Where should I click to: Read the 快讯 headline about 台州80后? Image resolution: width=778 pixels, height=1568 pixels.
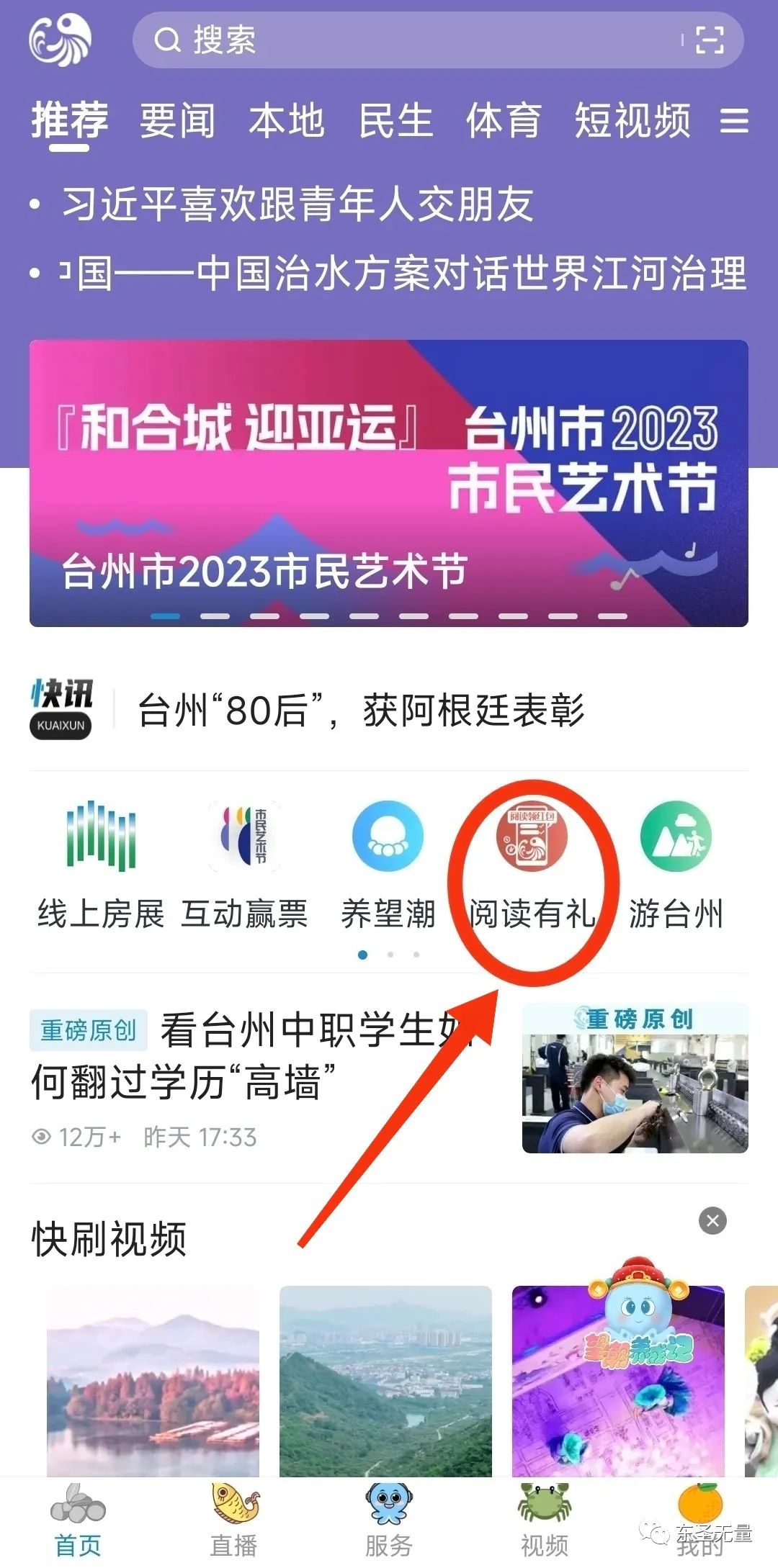pyautogui.click(x=360, y=711)
